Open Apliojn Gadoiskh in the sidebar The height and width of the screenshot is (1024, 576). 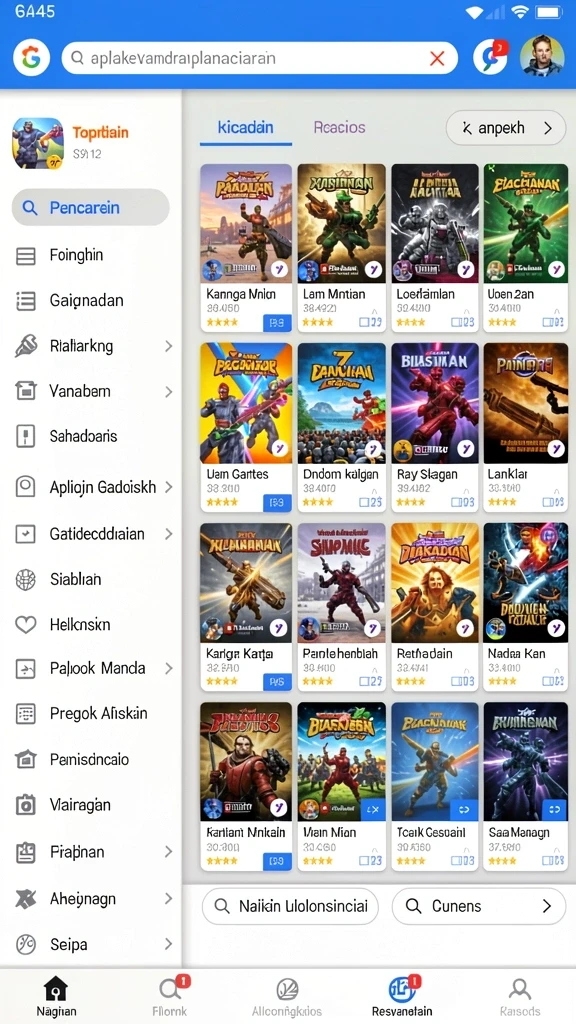pyautogui.click(x=91, y=487)
